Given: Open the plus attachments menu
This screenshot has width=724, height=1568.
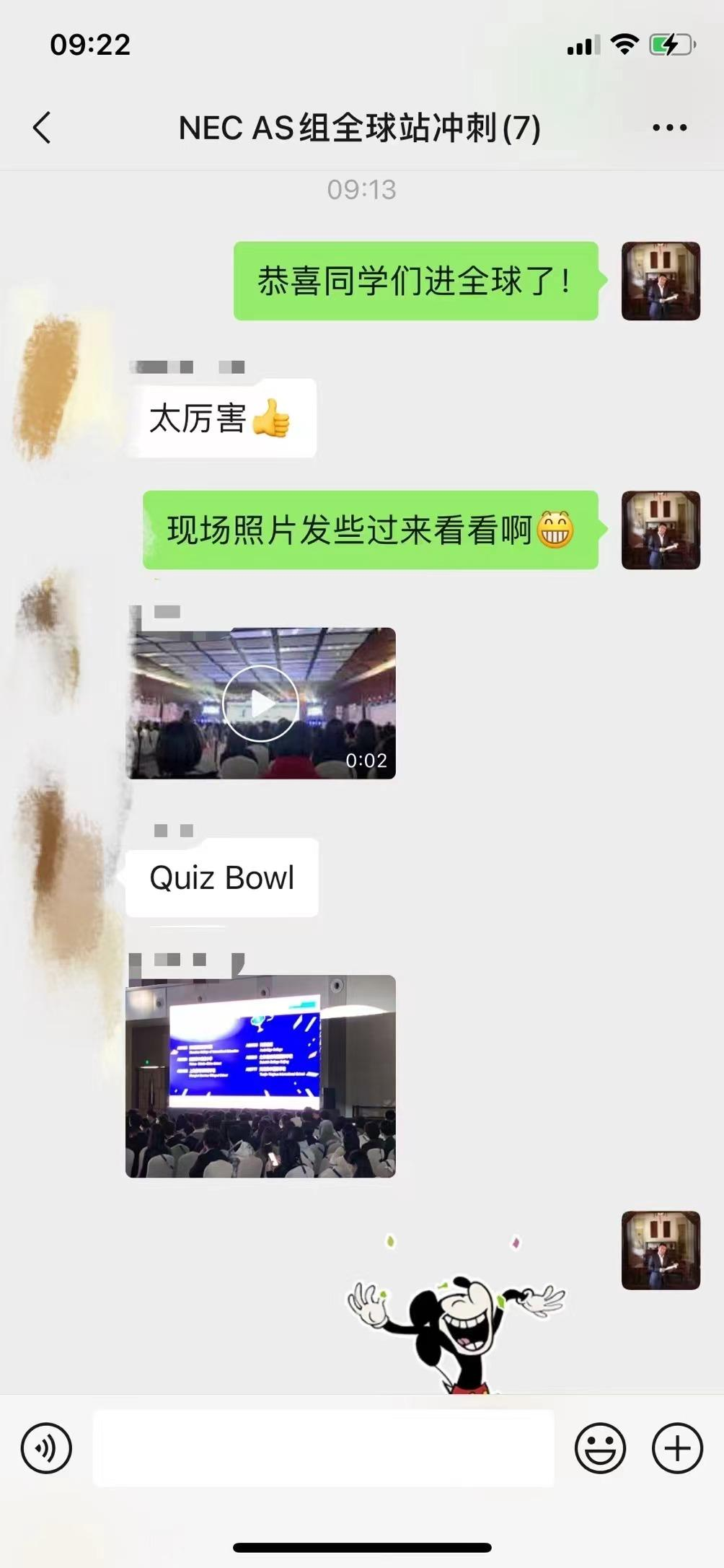Looking at the screenshot, I should [x=676, y=1447].
